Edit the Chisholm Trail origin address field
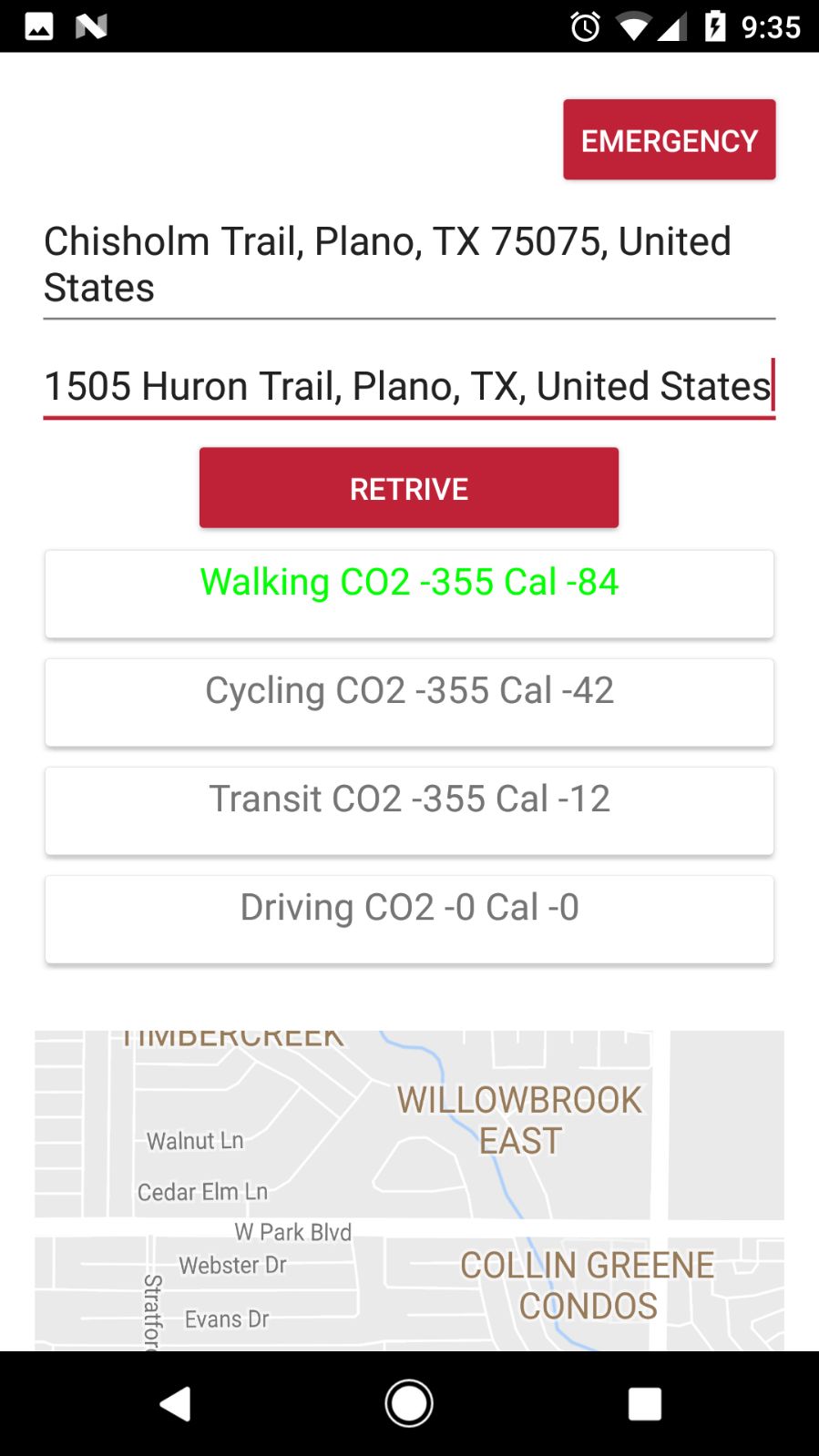 409,264
